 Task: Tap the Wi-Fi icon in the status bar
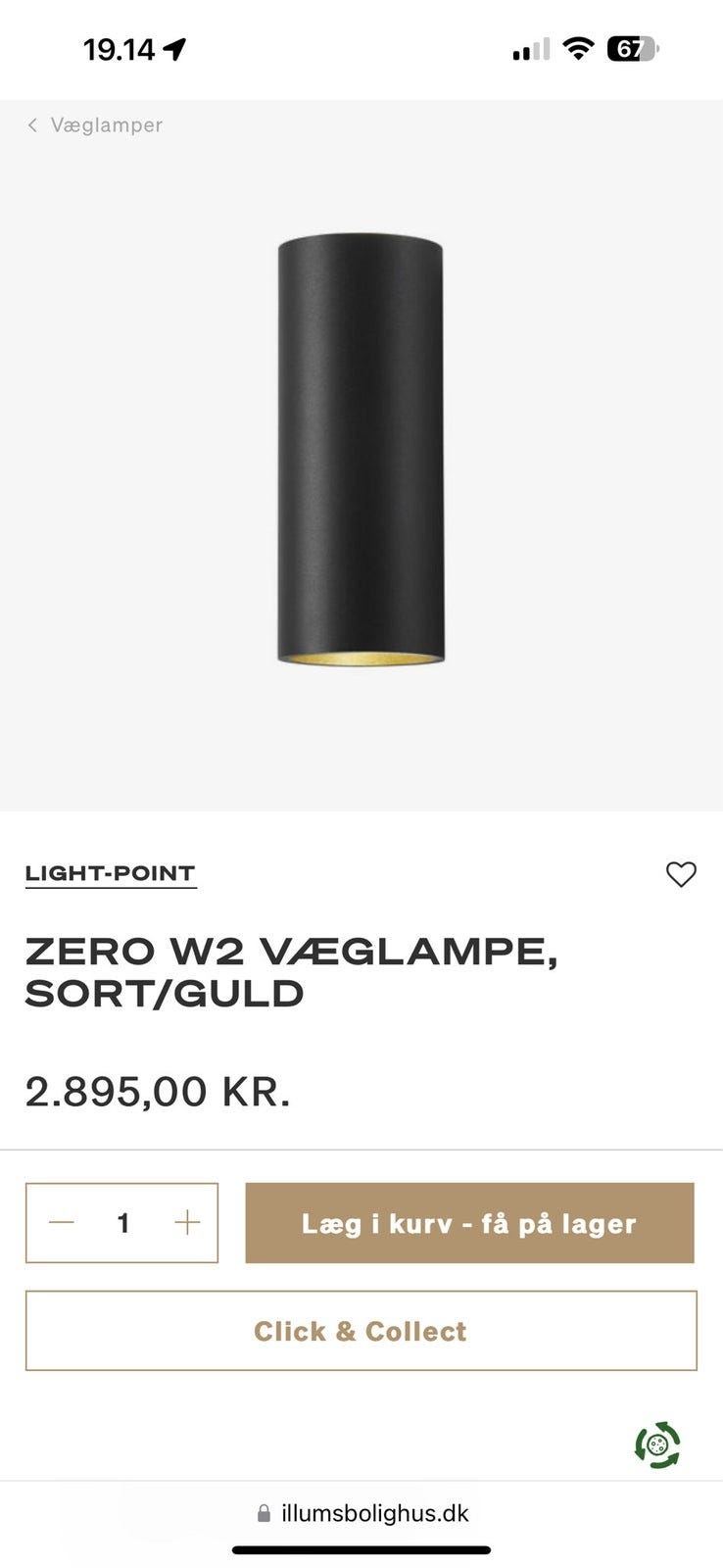(580, 47)
